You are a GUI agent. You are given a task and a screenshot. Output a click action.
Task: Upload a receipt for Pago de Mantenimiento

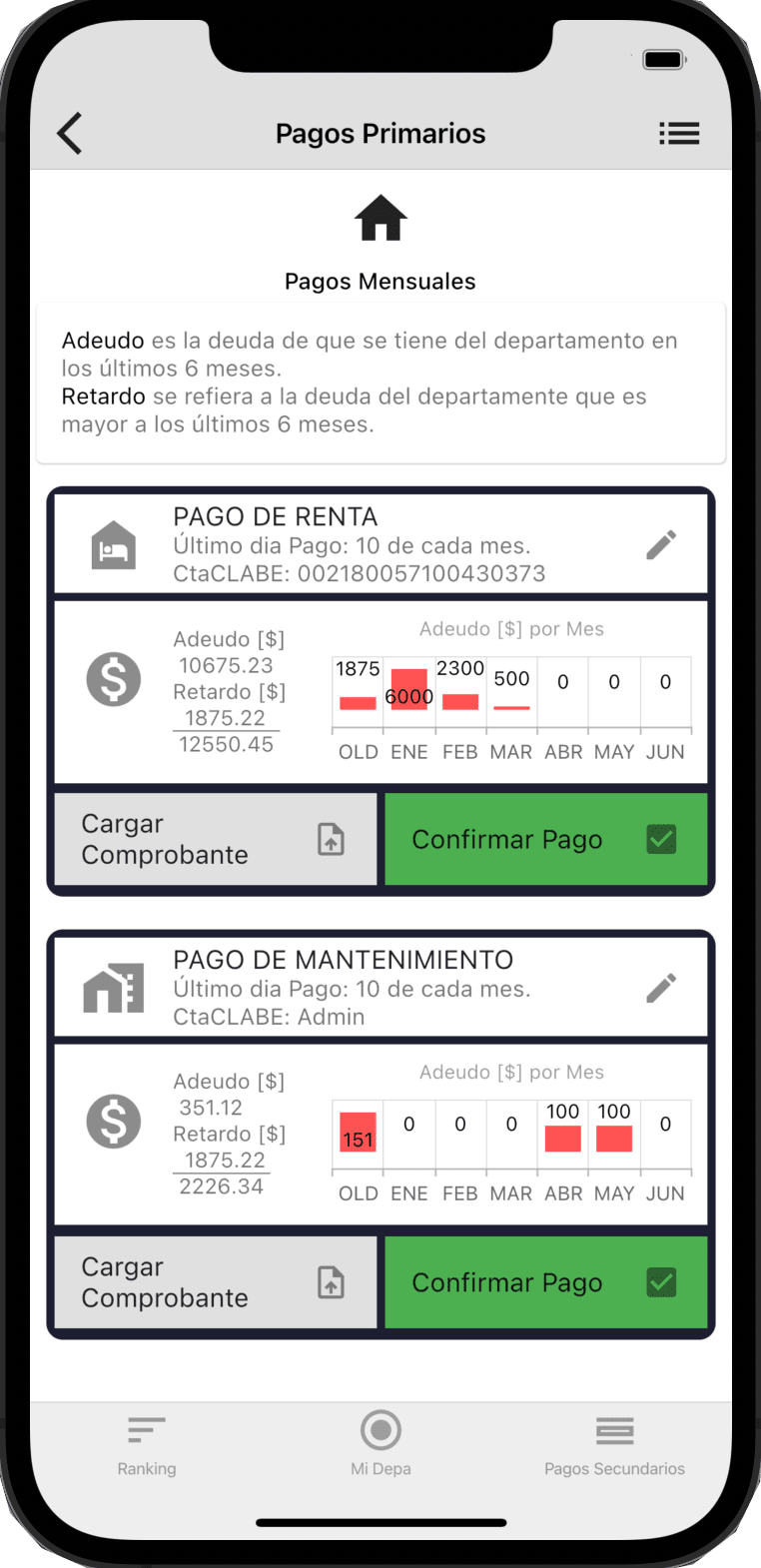coord(216,1282)
